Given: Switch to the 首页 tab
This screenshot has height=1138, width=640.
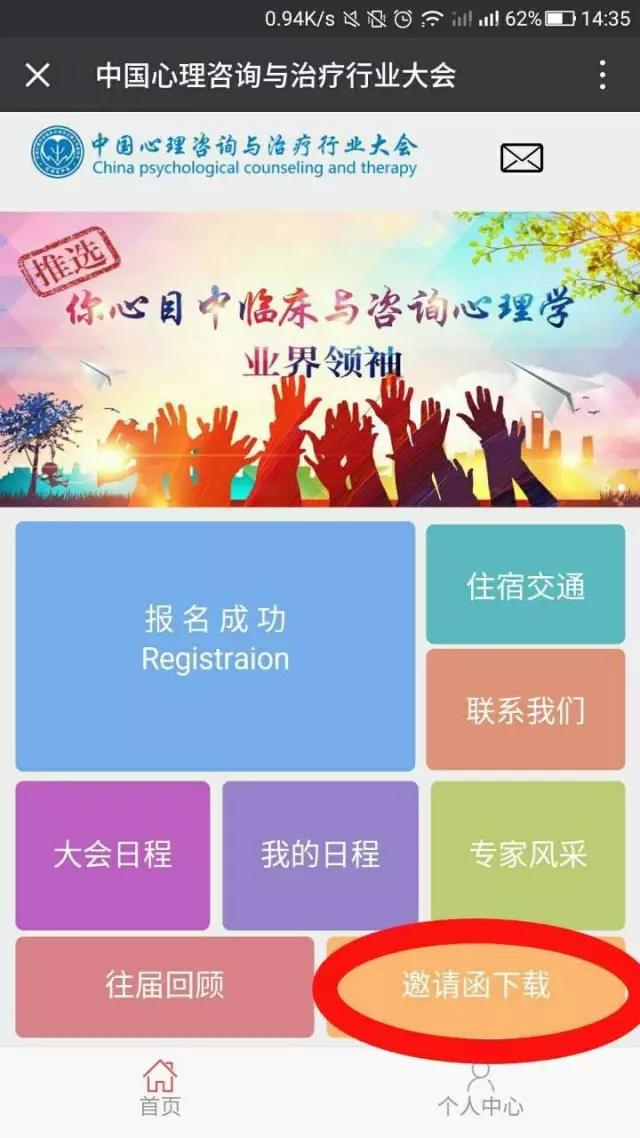Looking at the screenshot, I should [x=160, y=1089].
